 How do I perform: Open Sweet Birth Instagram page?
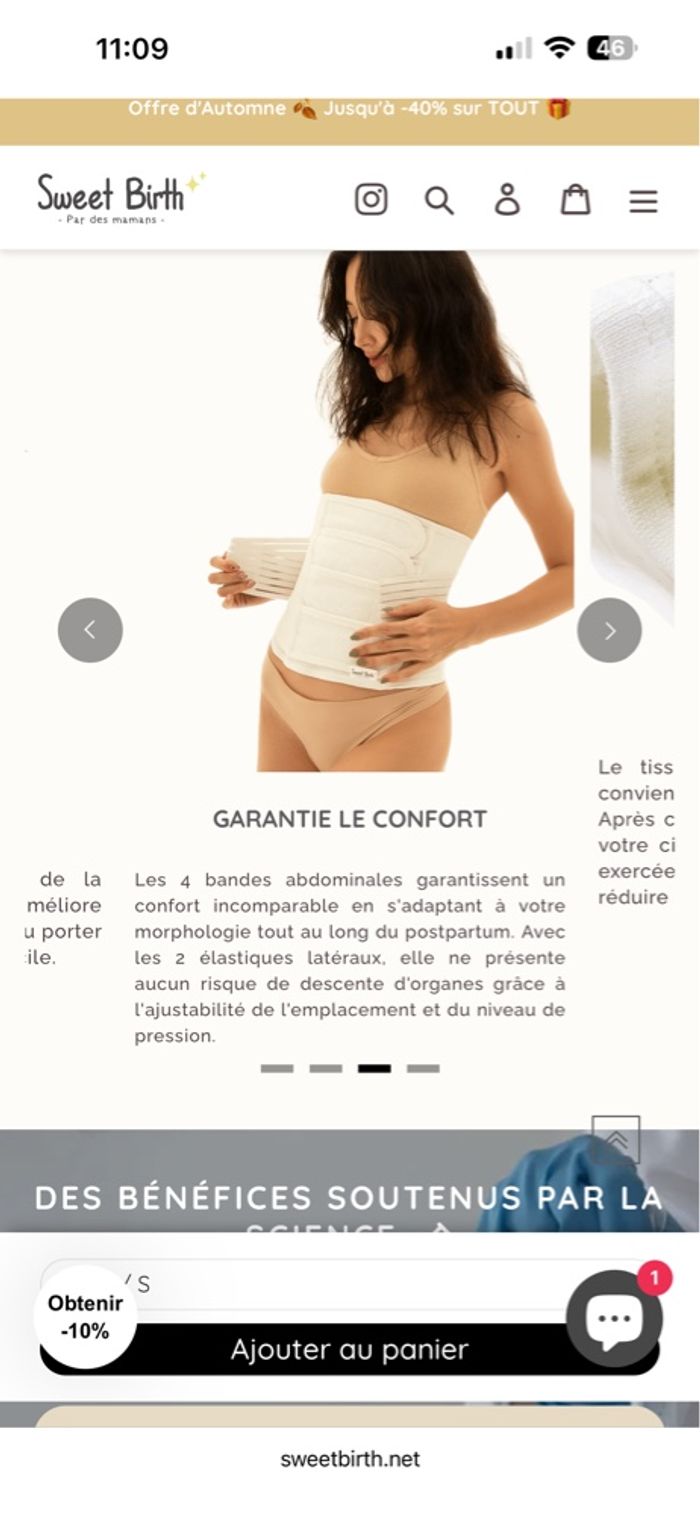371,199
